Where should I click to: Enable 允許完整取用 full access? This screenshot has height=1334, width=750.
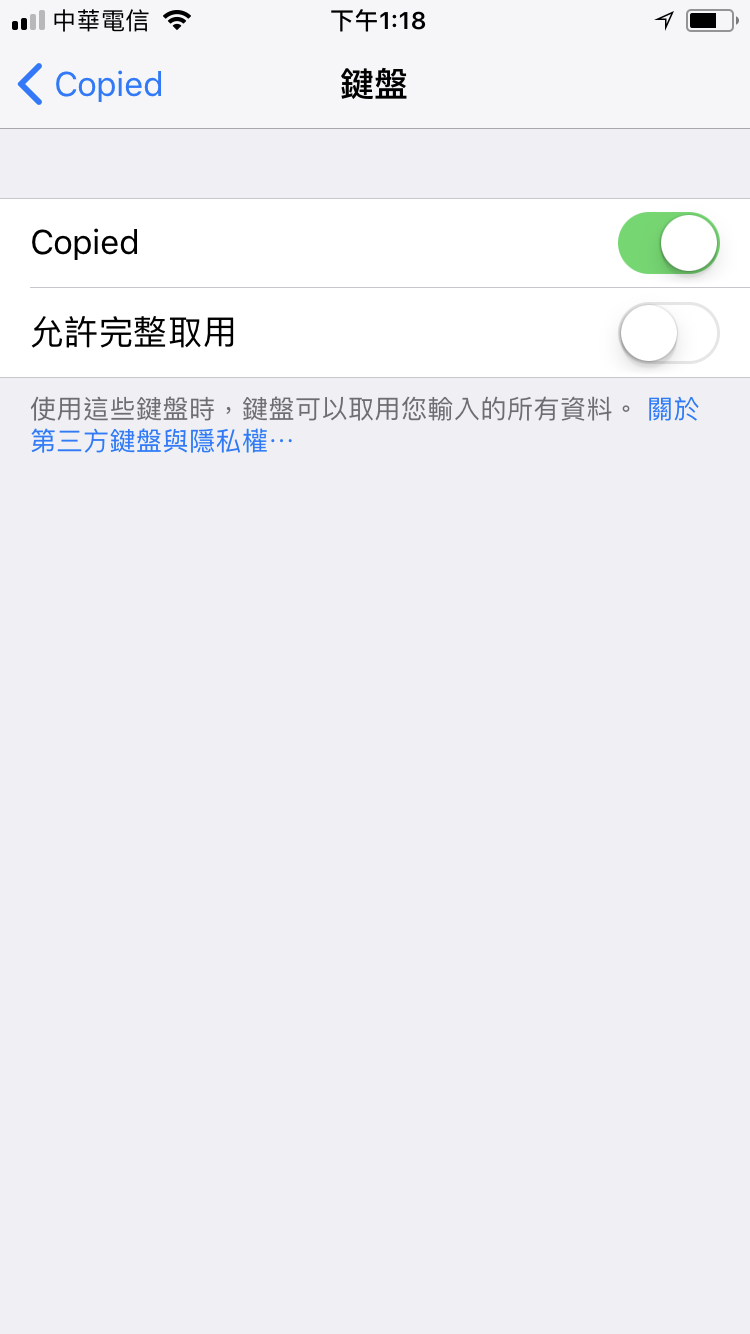668,333
